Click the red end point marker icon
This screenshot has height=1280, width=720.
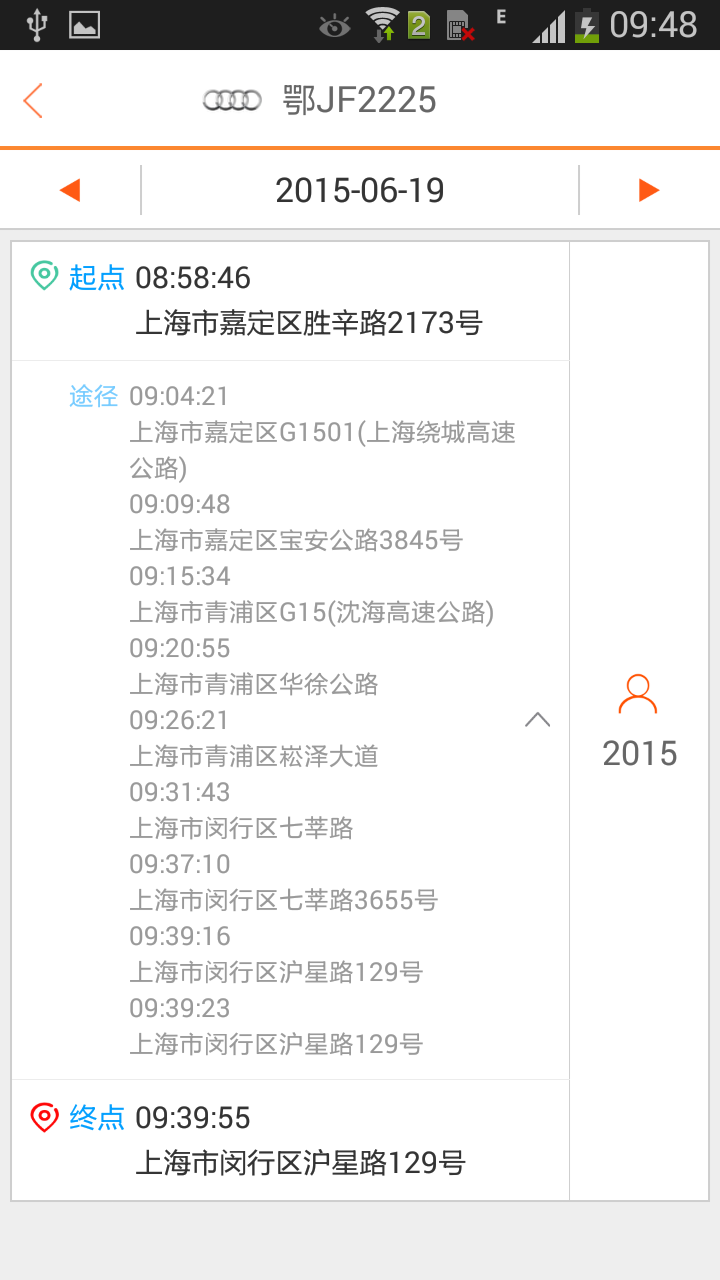click(x=42, y=1117)
